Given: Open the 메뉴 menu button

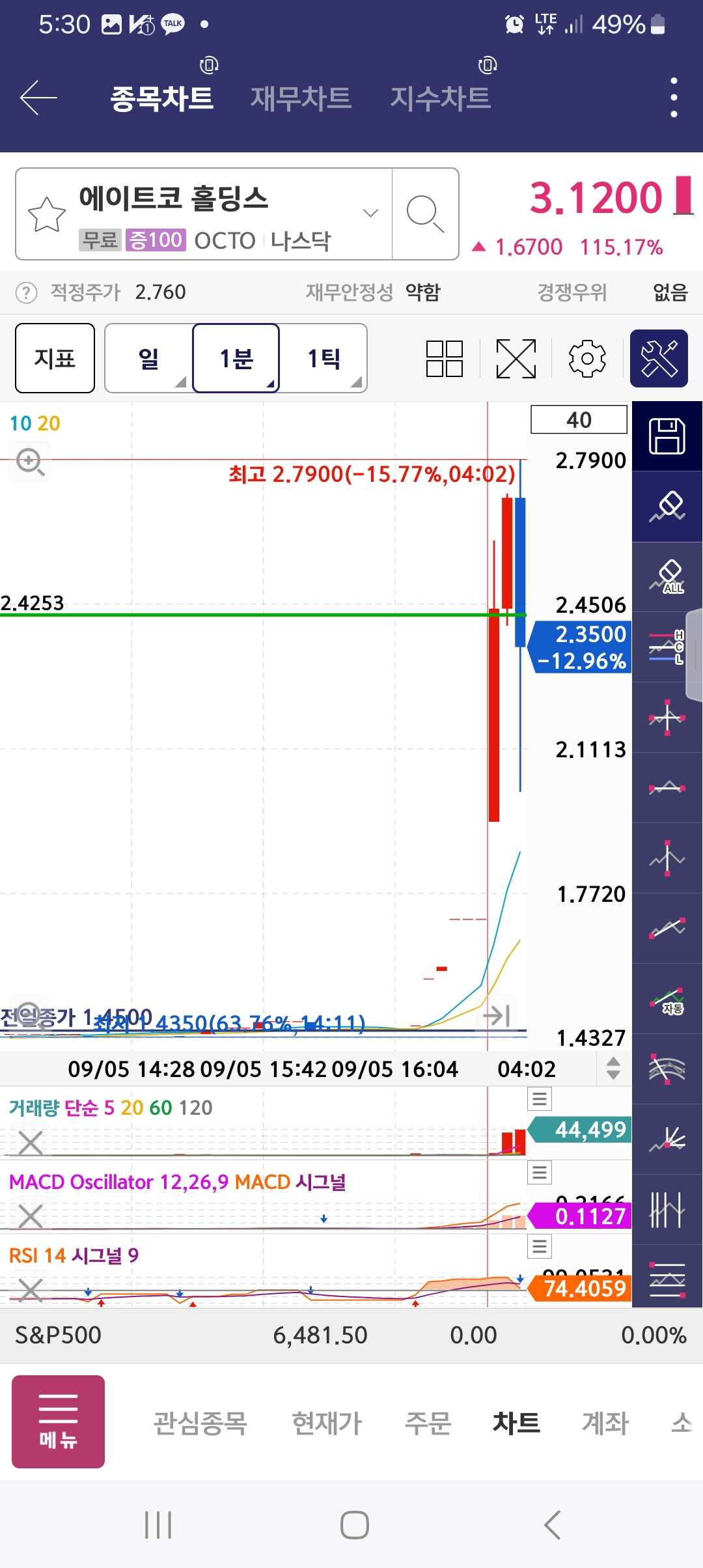Looking at the screenshot, I should [x=58, y=1421].
